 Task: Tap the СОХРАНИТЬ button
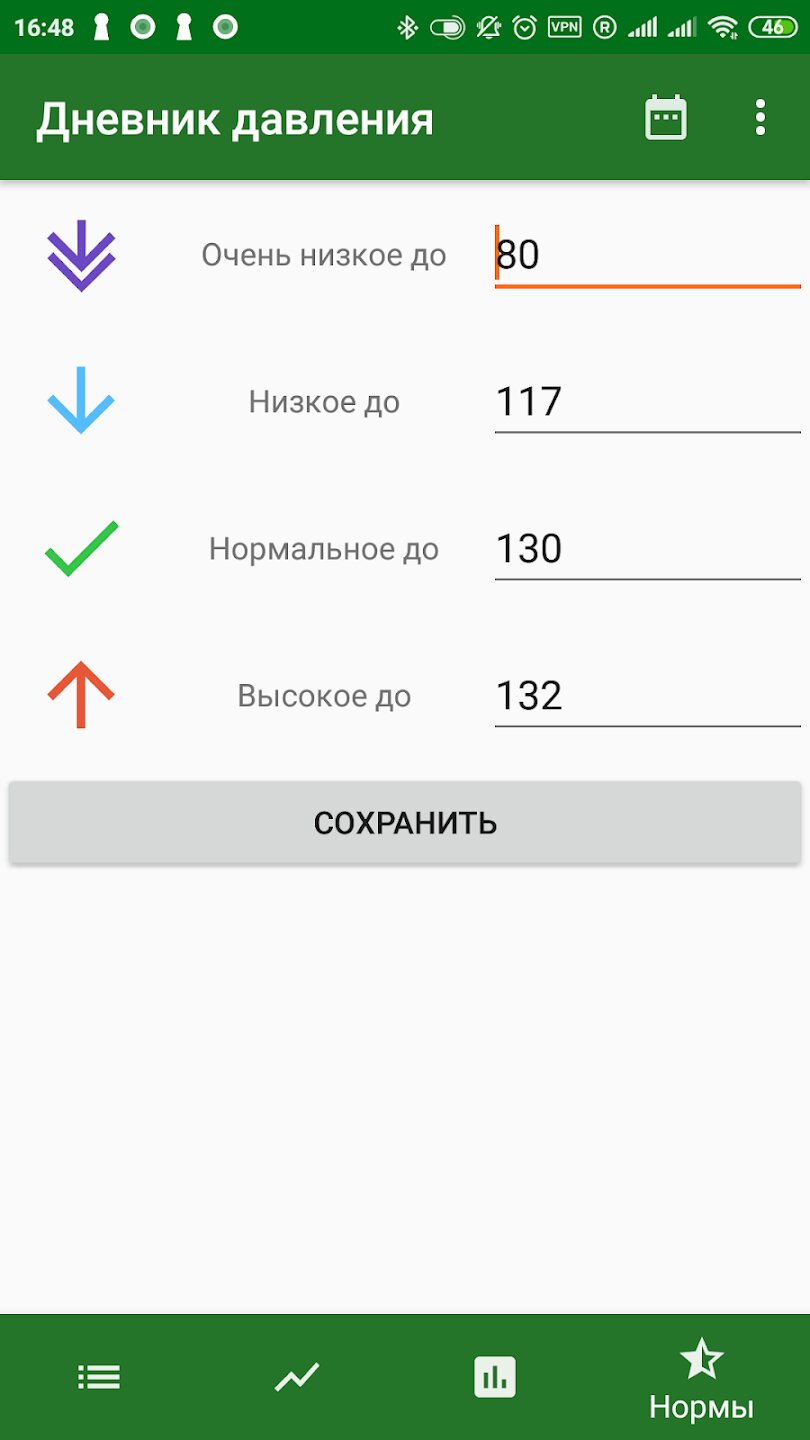[405, 822]
